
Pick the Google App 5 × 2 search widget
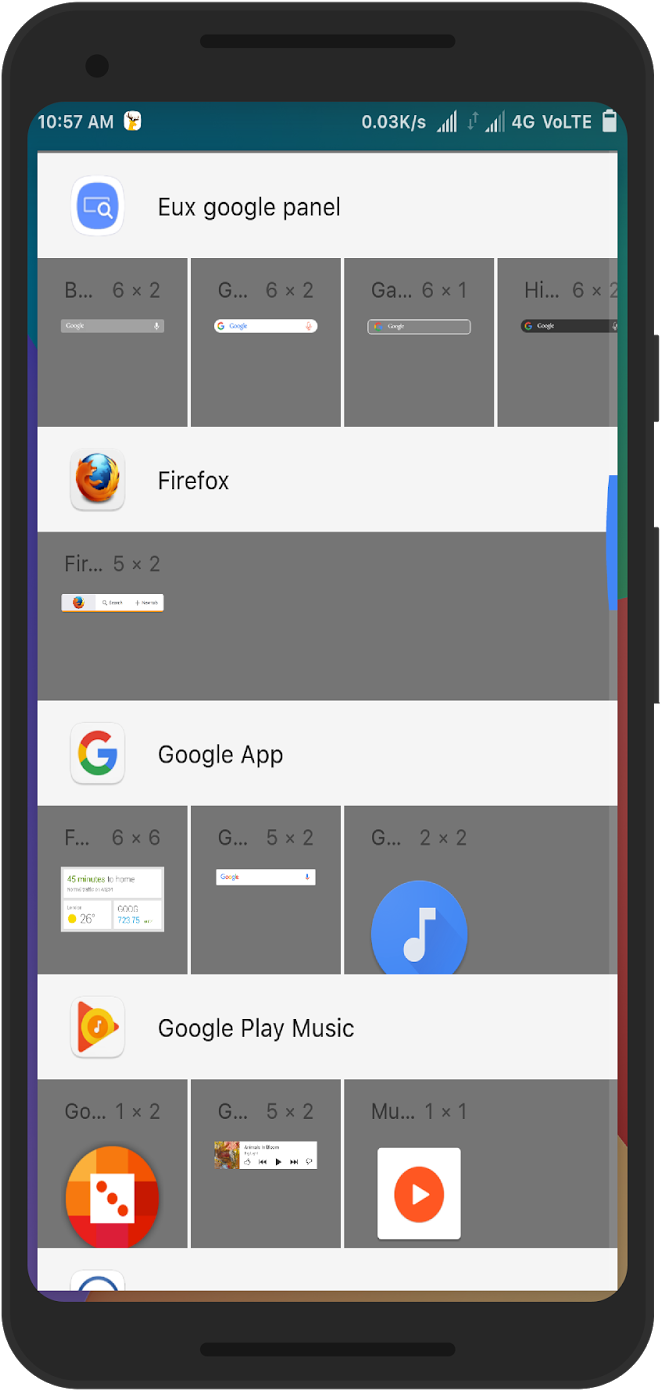(266, 890)
